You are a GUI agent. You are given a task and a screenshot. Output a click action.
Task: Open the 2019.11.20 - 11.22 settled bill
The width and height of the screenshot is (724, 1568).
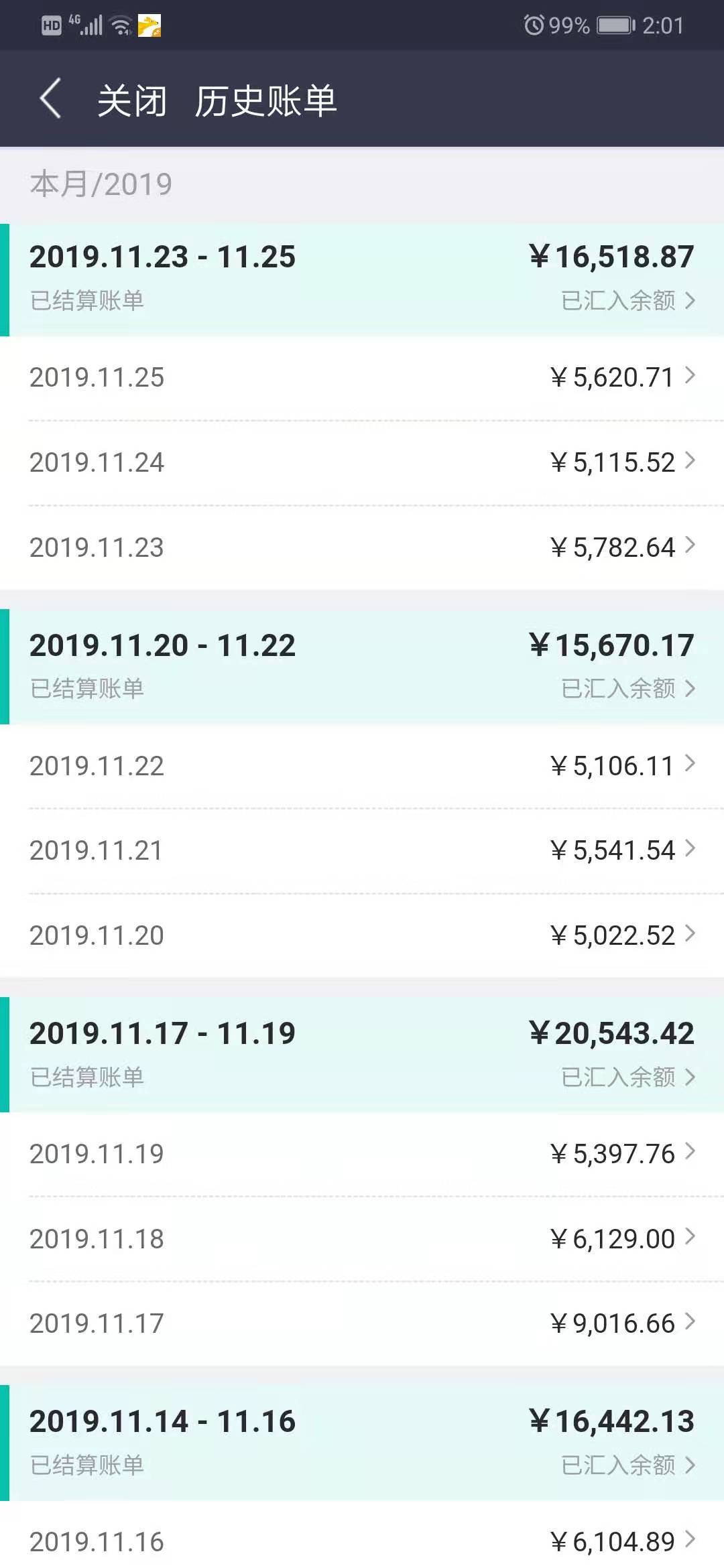(362, 666)
